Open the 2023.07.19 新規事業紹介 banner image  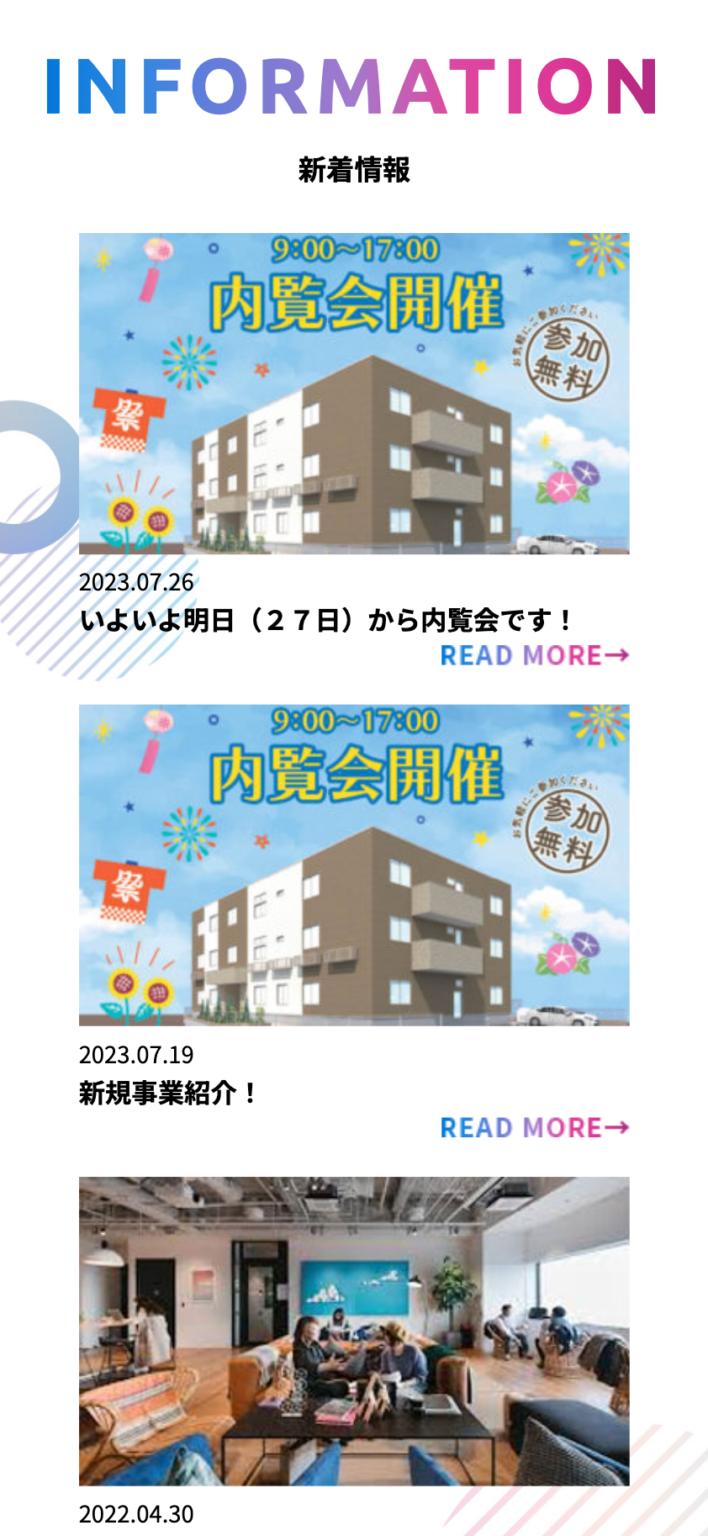(x=354, y=865)
